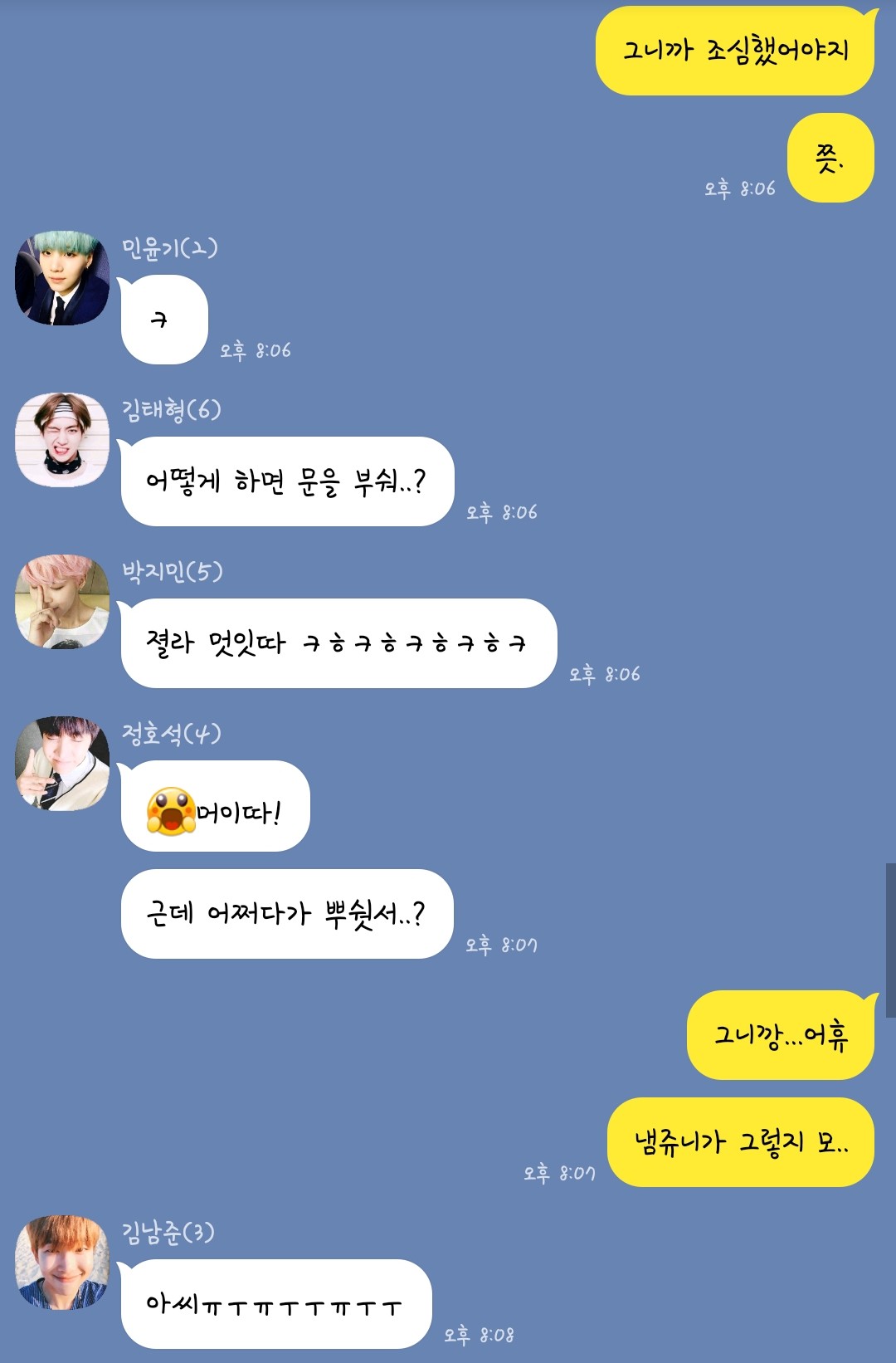Open 민윤기(2)'s profile picture
896x1363 pixels.
click(x=62, y=278)
